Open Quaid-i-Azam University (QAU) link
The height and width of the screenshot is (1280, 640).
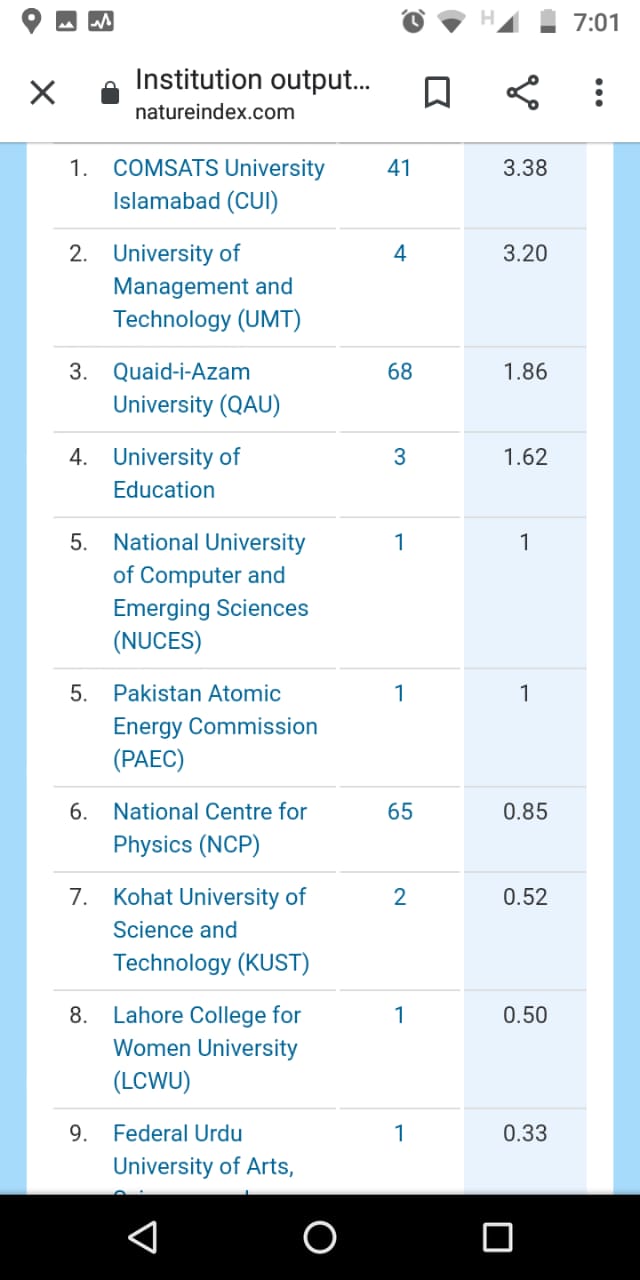tap(197, 388)
